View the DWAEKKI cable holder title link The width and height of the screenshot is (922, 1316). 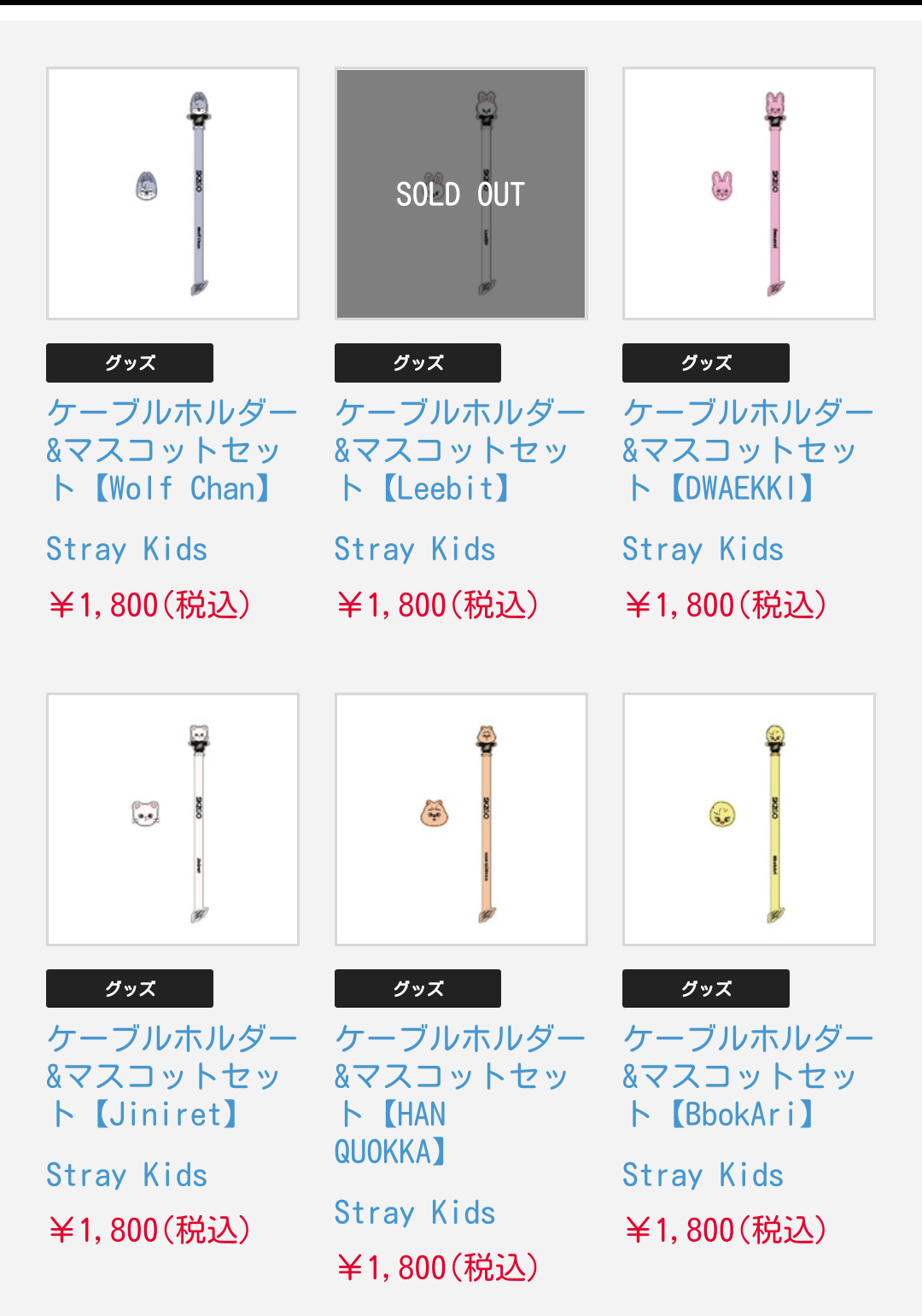(746, 451)
